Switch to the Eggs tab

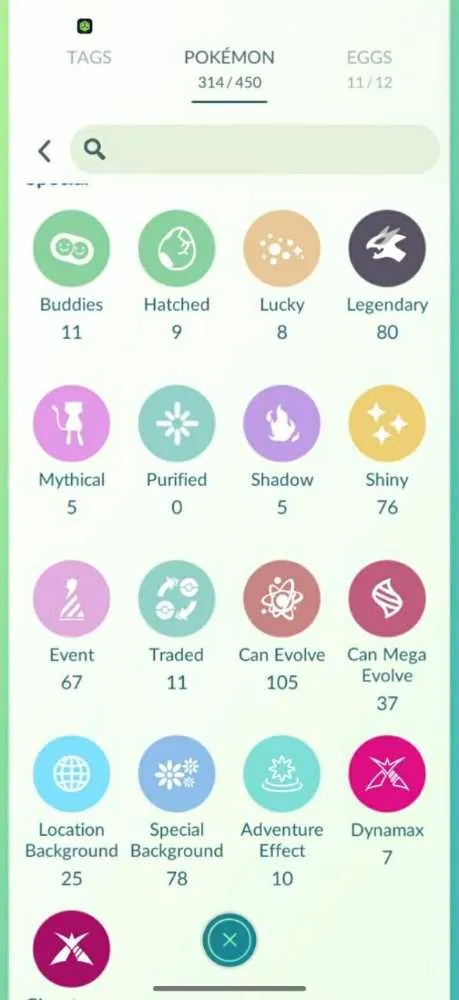coord(370,68)
